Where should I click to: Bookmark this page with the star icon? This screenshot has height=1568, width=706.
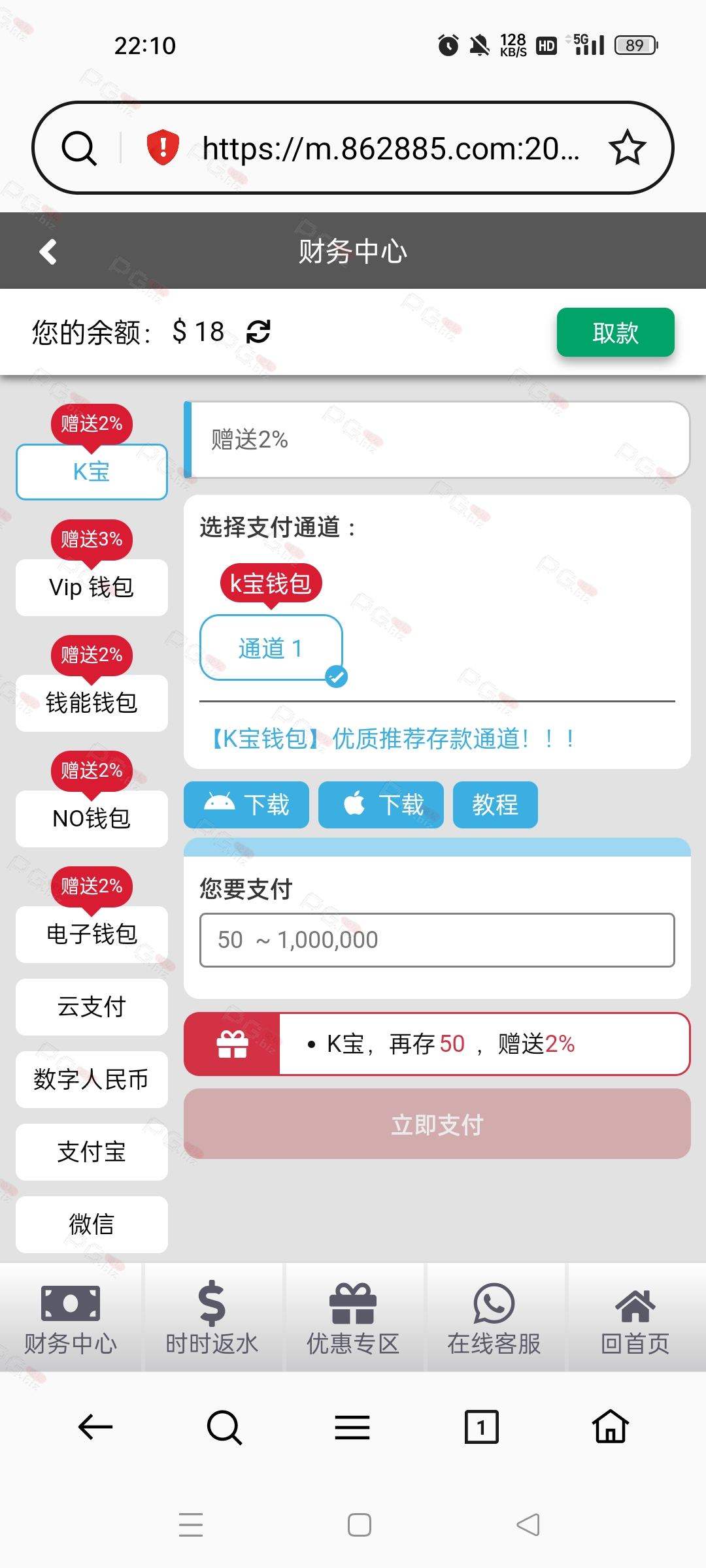[627, 148]
